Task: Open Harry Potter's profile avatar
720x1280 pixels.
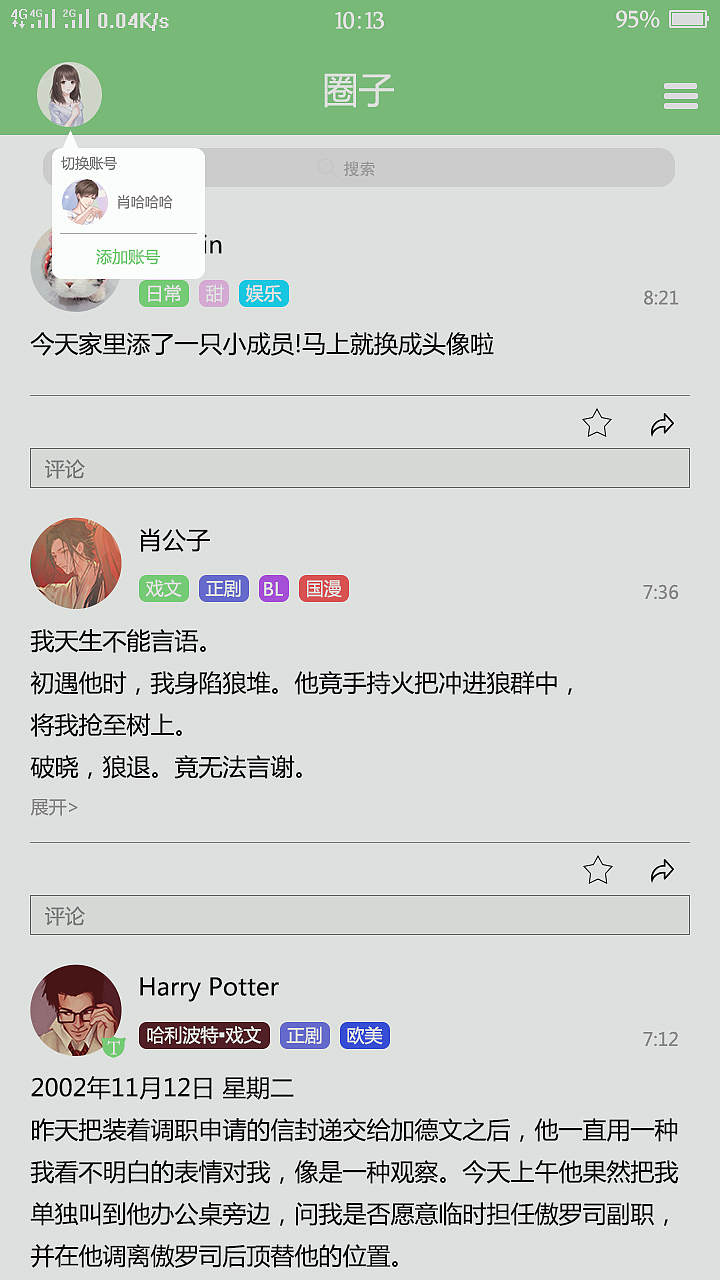Action: (x=75, y=1010)
